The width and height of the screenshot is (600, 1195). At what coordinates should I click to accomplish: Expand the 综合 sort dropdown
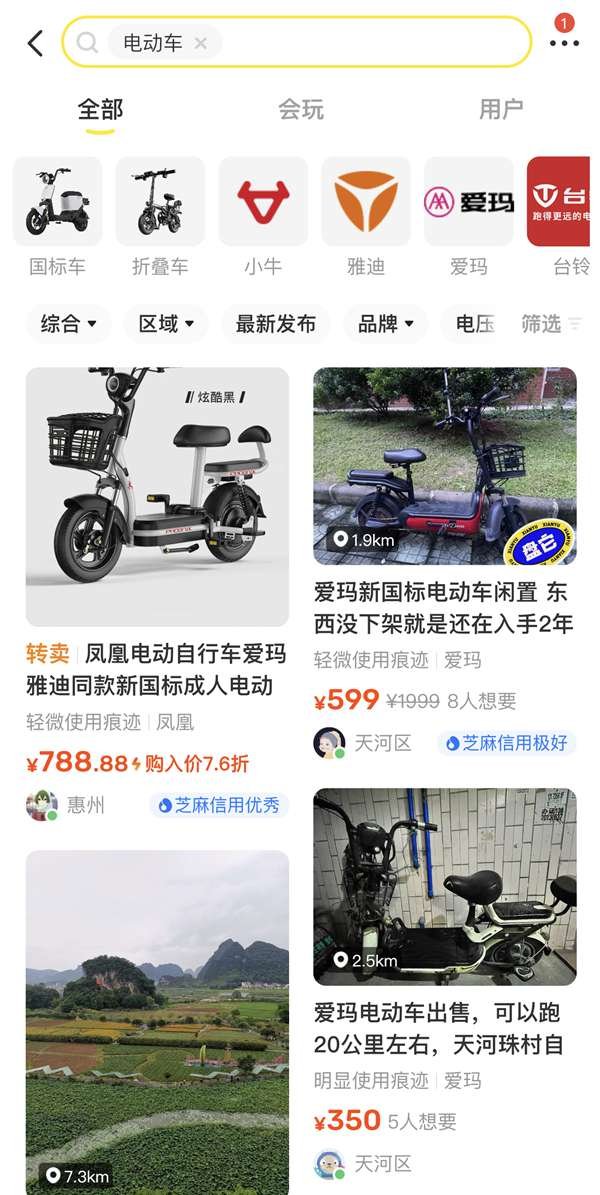pos(68,324)
